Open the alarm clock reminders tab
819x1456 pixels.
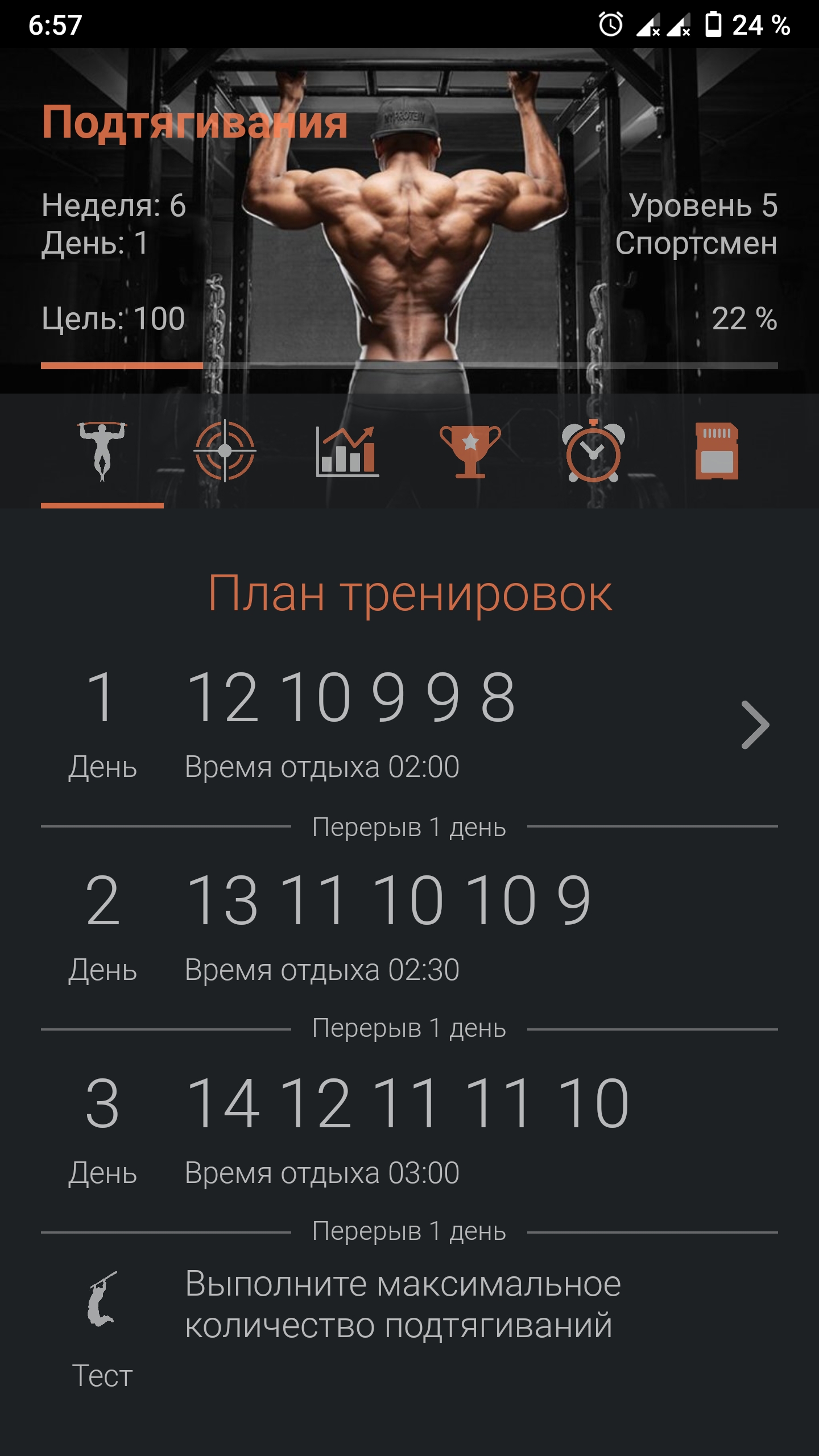(x=593, y=451)
